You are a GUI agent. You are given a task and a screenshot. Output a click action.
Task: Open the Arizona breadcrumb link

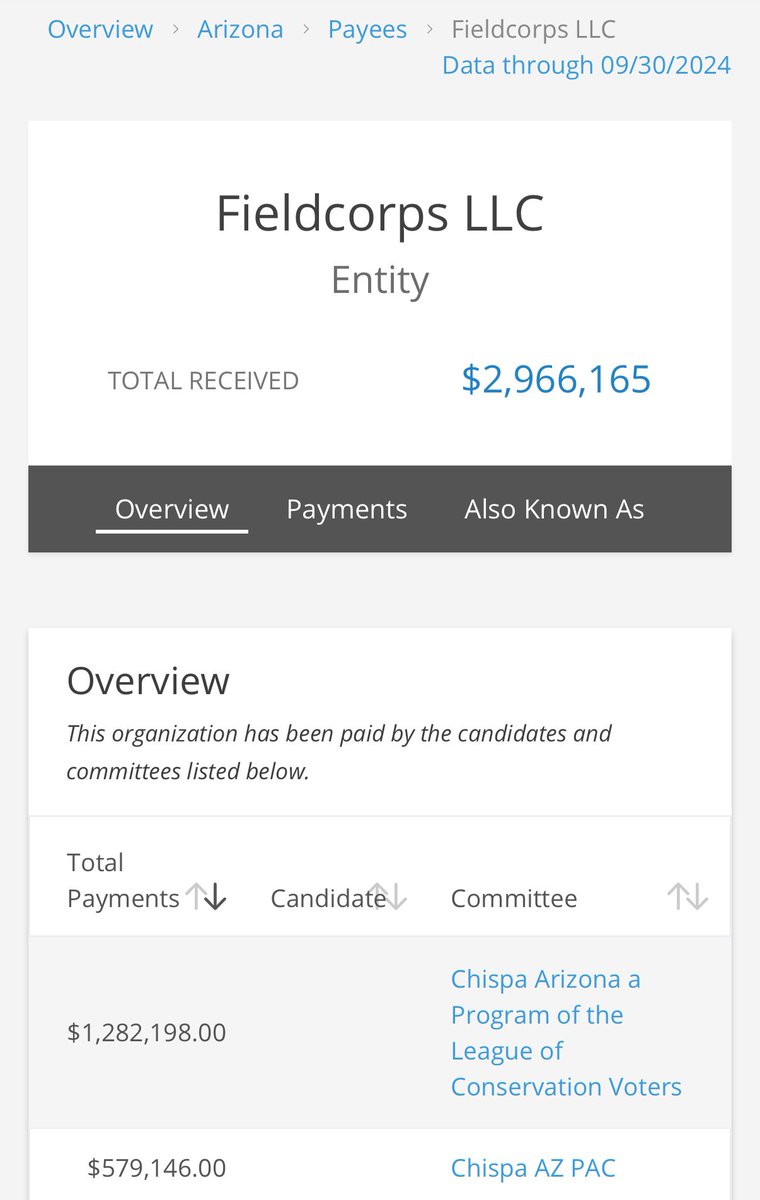tap(240, 29)
